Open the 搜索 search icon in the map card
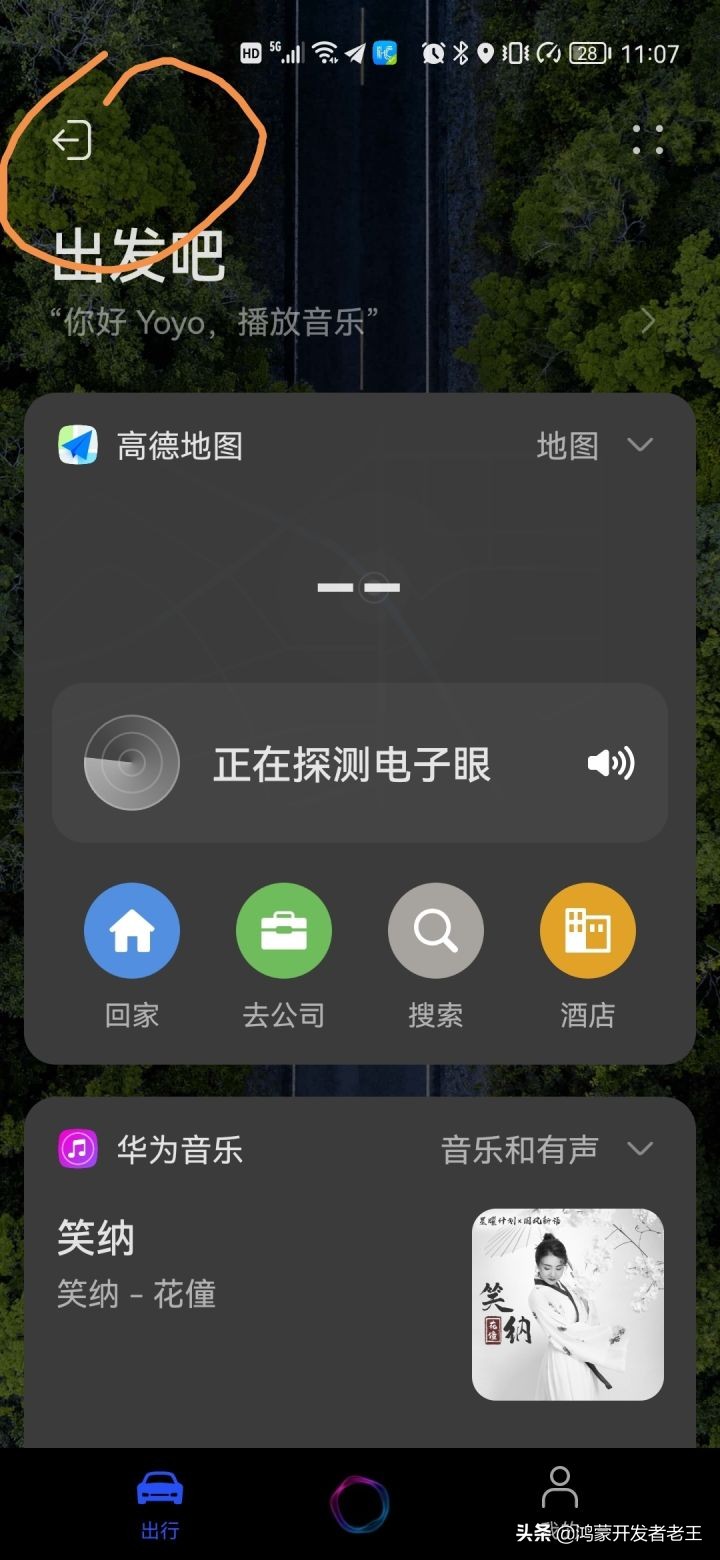 435,929
